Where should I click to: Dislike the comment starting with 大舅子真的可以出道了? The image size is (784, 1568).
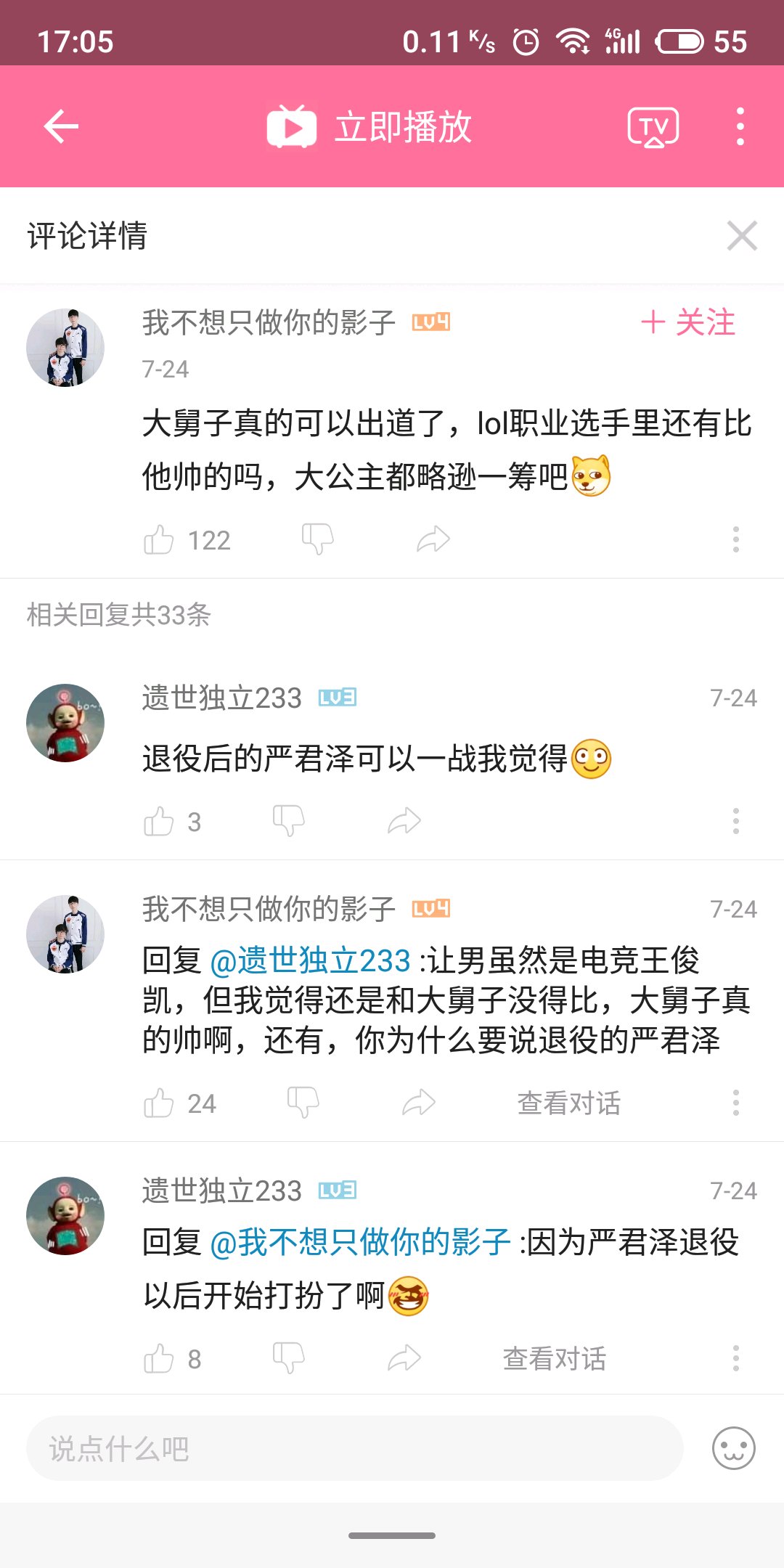(x=317, y=539)
